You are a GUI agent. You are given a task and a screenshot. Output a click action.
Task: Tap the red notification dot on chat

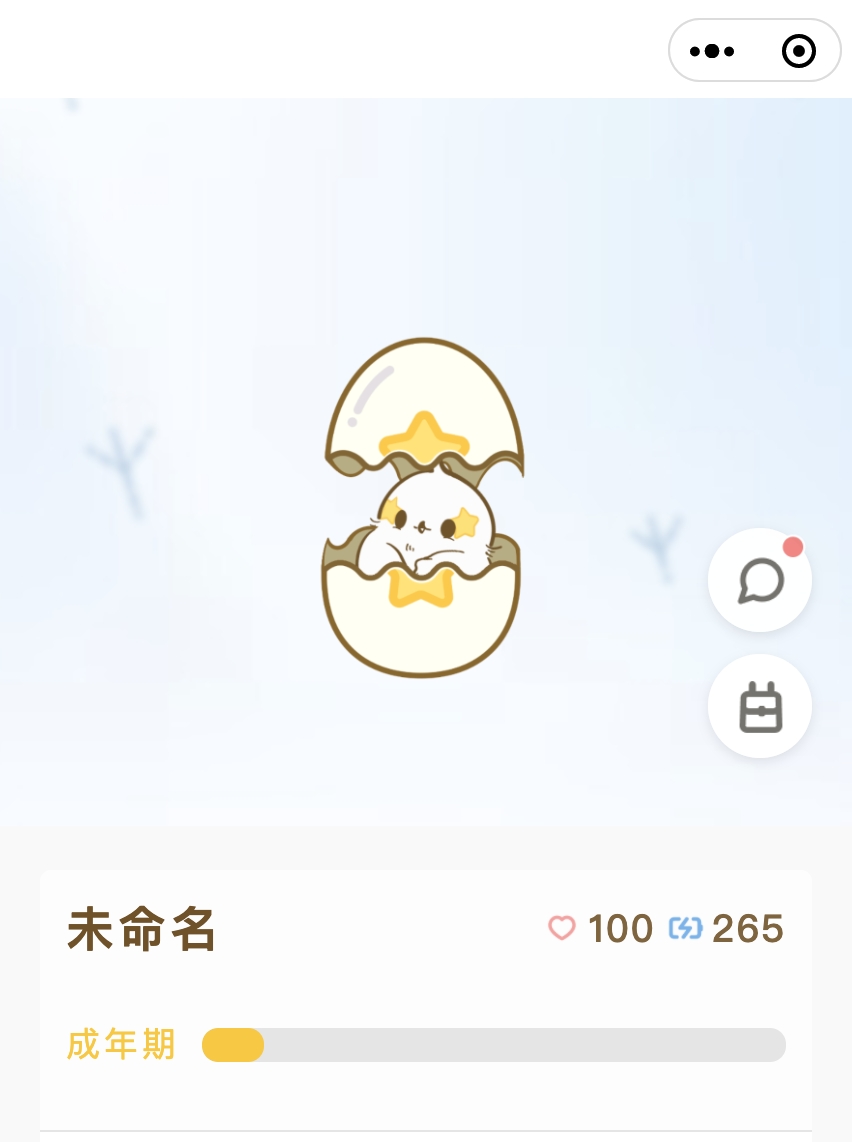pos(792,547)
